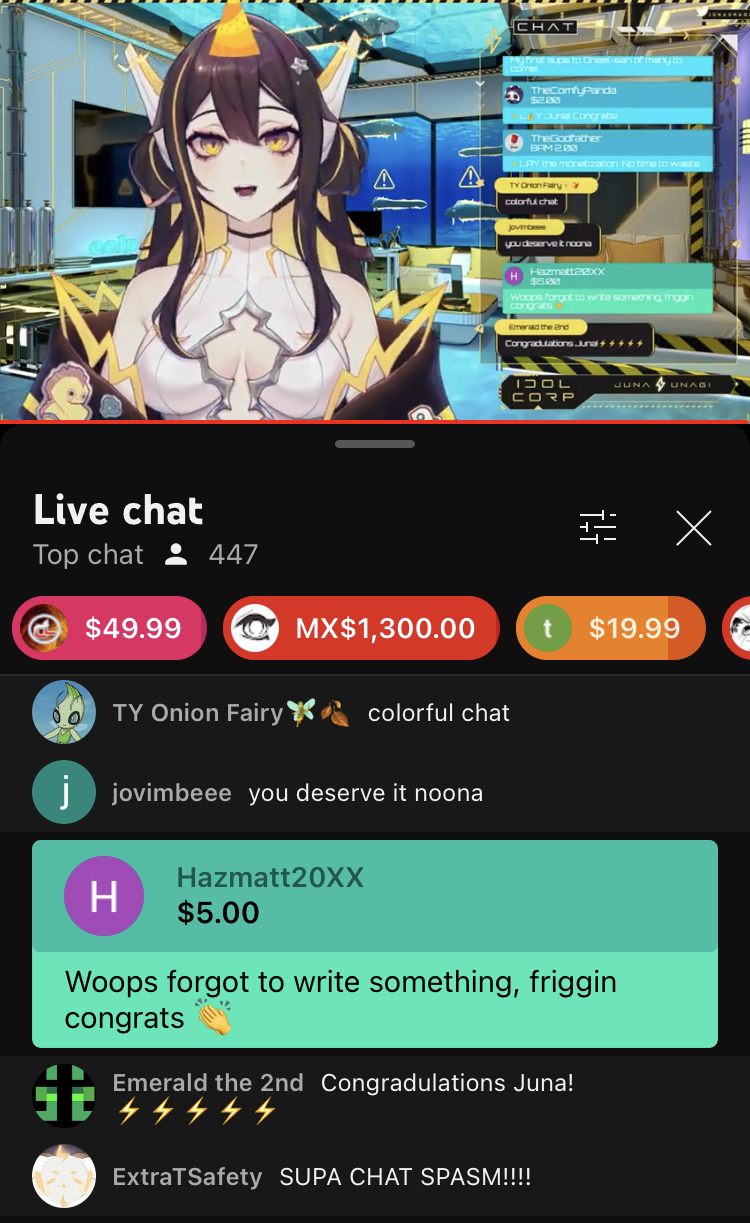Screen dimensions: 750x1223
Task: Select ExtraTSafety's SUPA CHAT SPASM message
Action: click(404, 1177)
